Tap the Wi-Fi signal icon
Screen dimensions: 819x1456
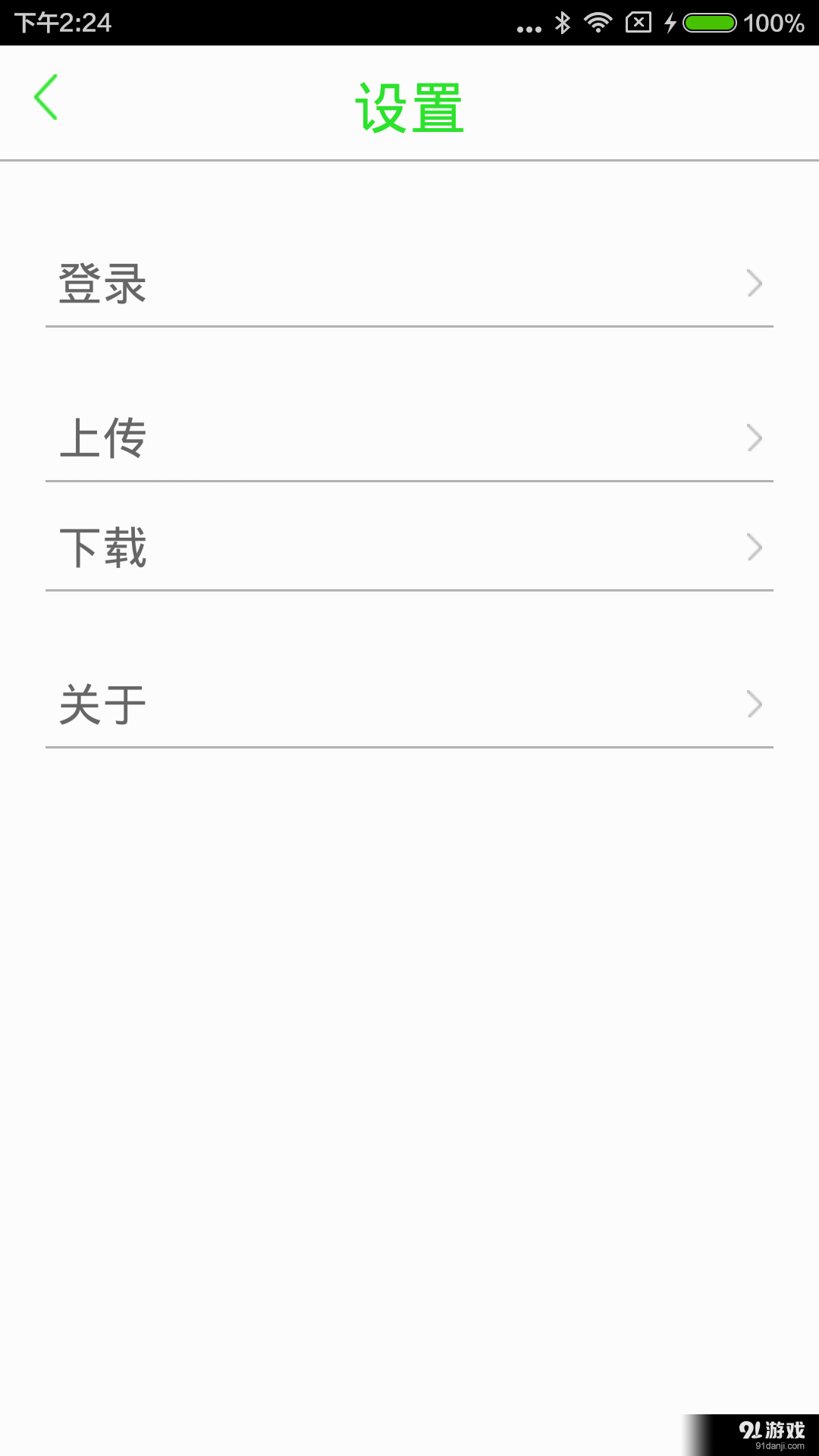[599, 23]
